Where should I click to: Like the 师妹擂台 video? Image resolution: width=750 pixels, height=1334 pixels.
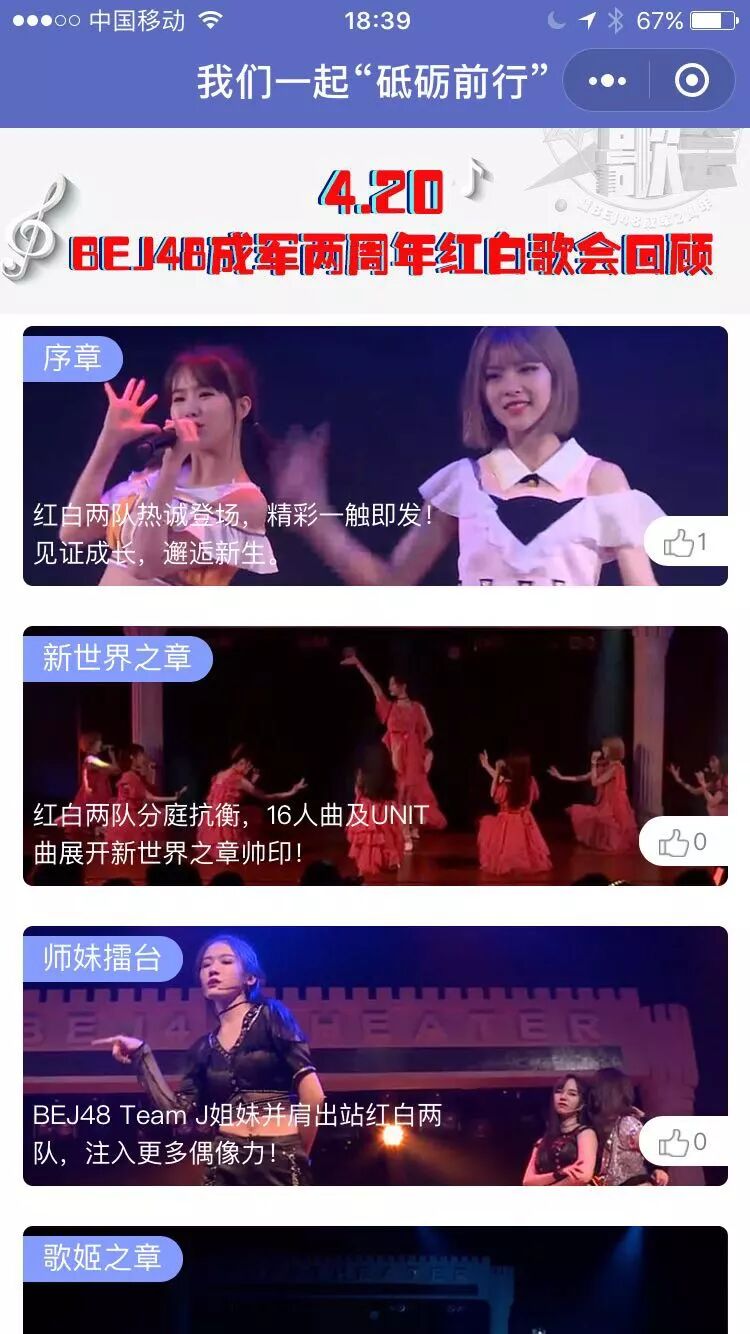pyautogui.click(x=684, y=1142)
